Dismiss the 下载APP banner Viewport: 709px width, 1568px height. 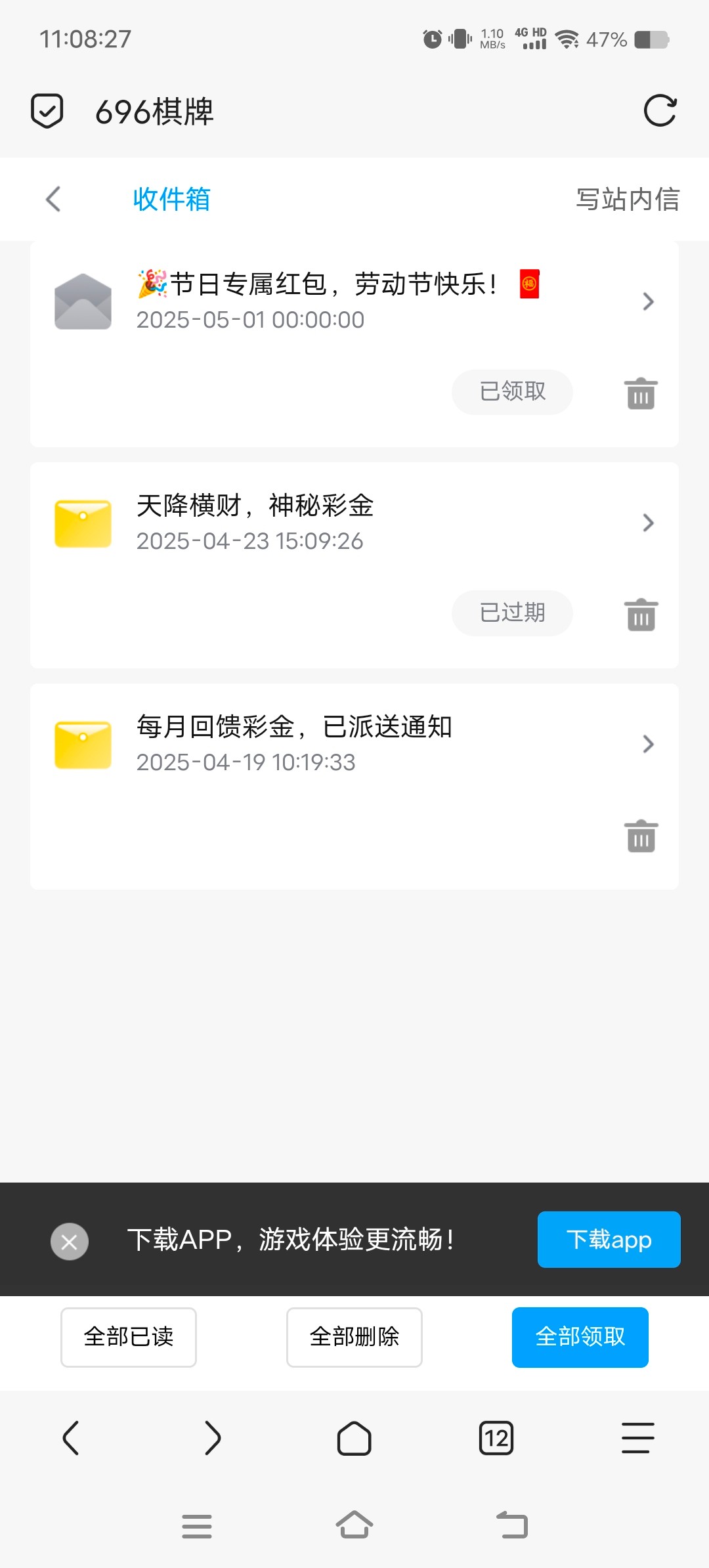[70, 1241]
